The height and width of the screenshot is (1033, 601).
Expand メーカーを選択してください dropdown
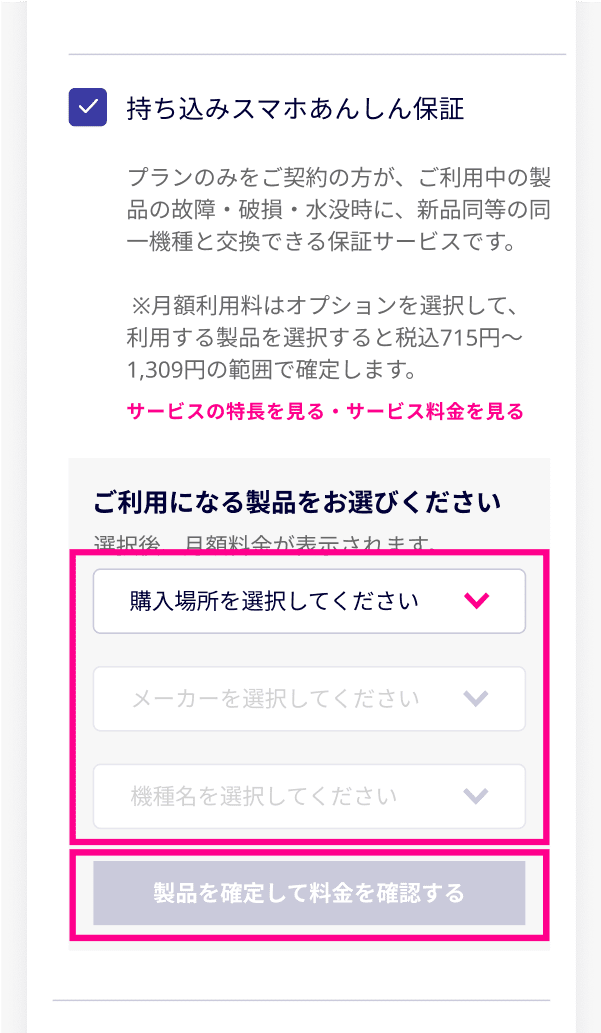(x=309, y=699)
